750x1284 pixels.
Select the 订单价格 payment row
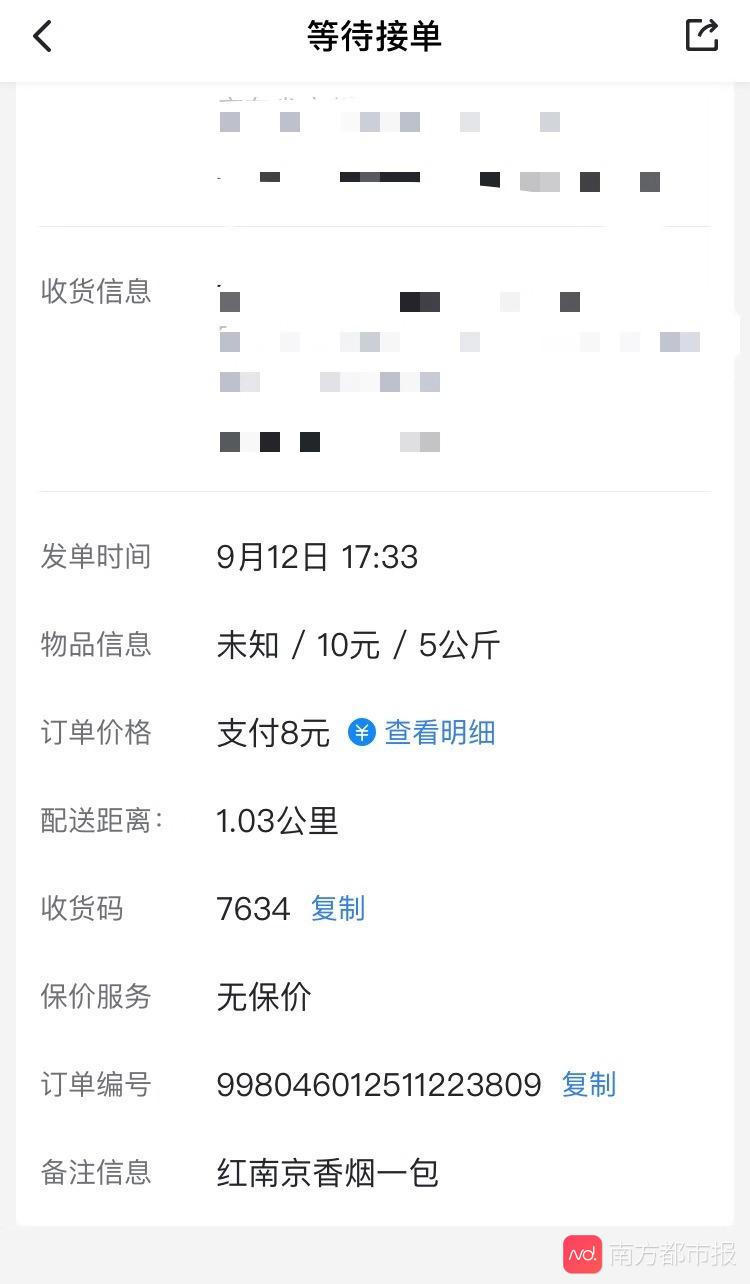(272, 733)
